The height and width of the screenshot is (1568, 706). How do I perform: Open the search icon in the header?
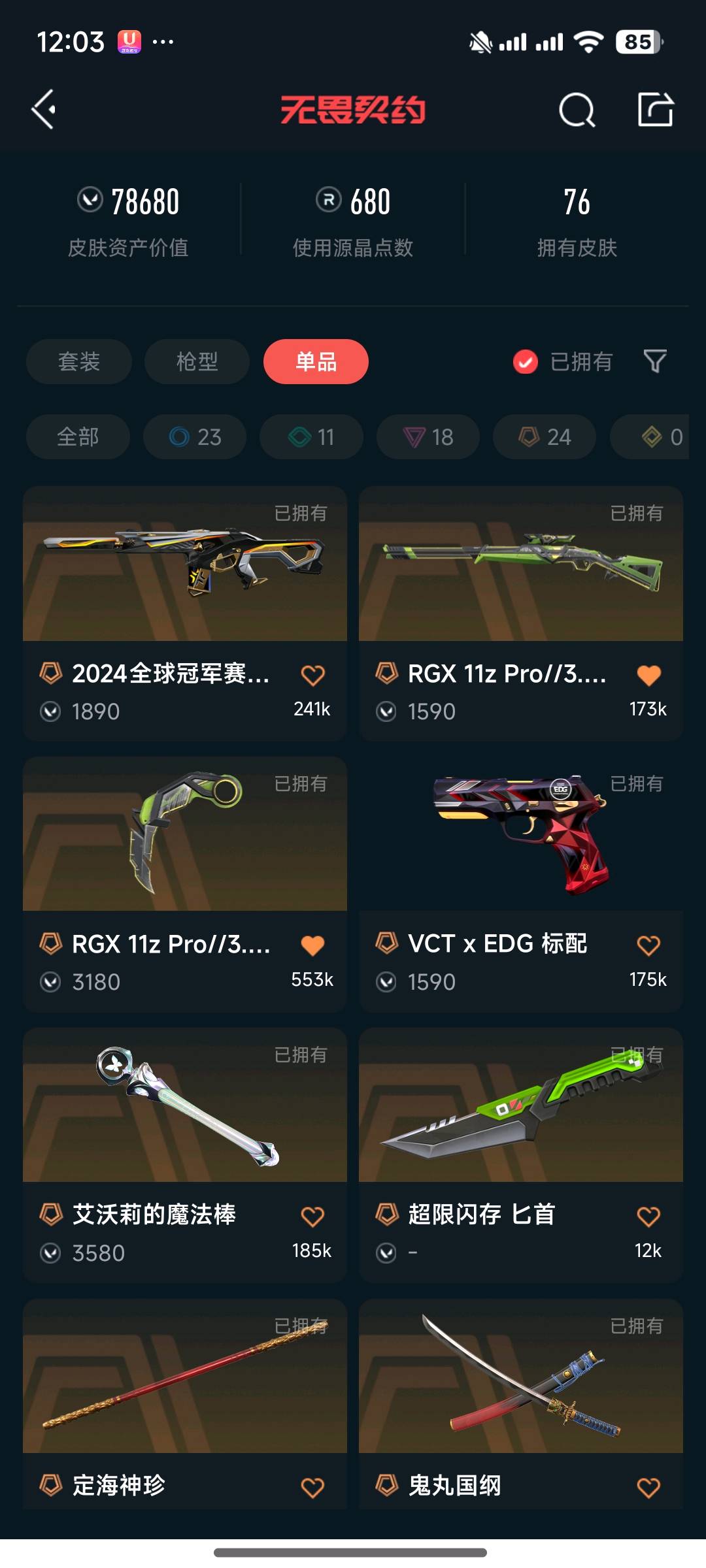pos(577,110)
